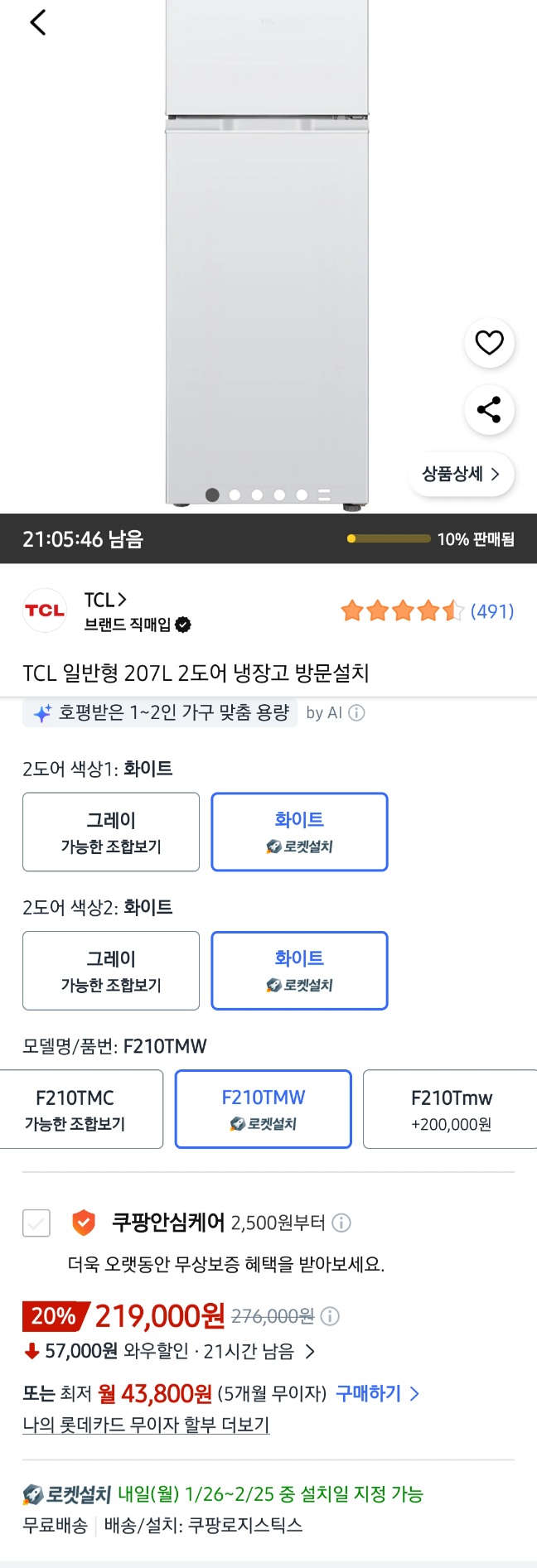Screen dimensions: 537x1568
Task: Open the 상품상세 product details
Action: click(461, 475)
